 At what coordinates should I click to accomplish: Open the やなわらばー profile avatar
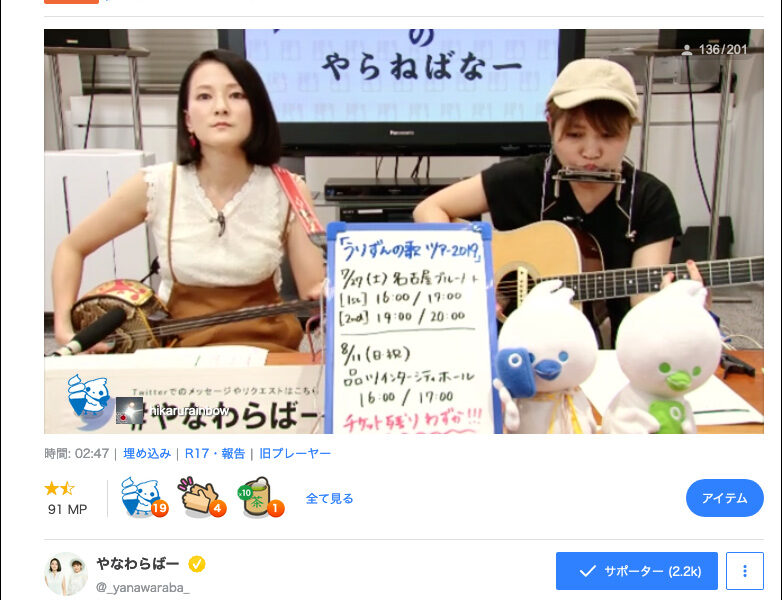pos(66,573)
